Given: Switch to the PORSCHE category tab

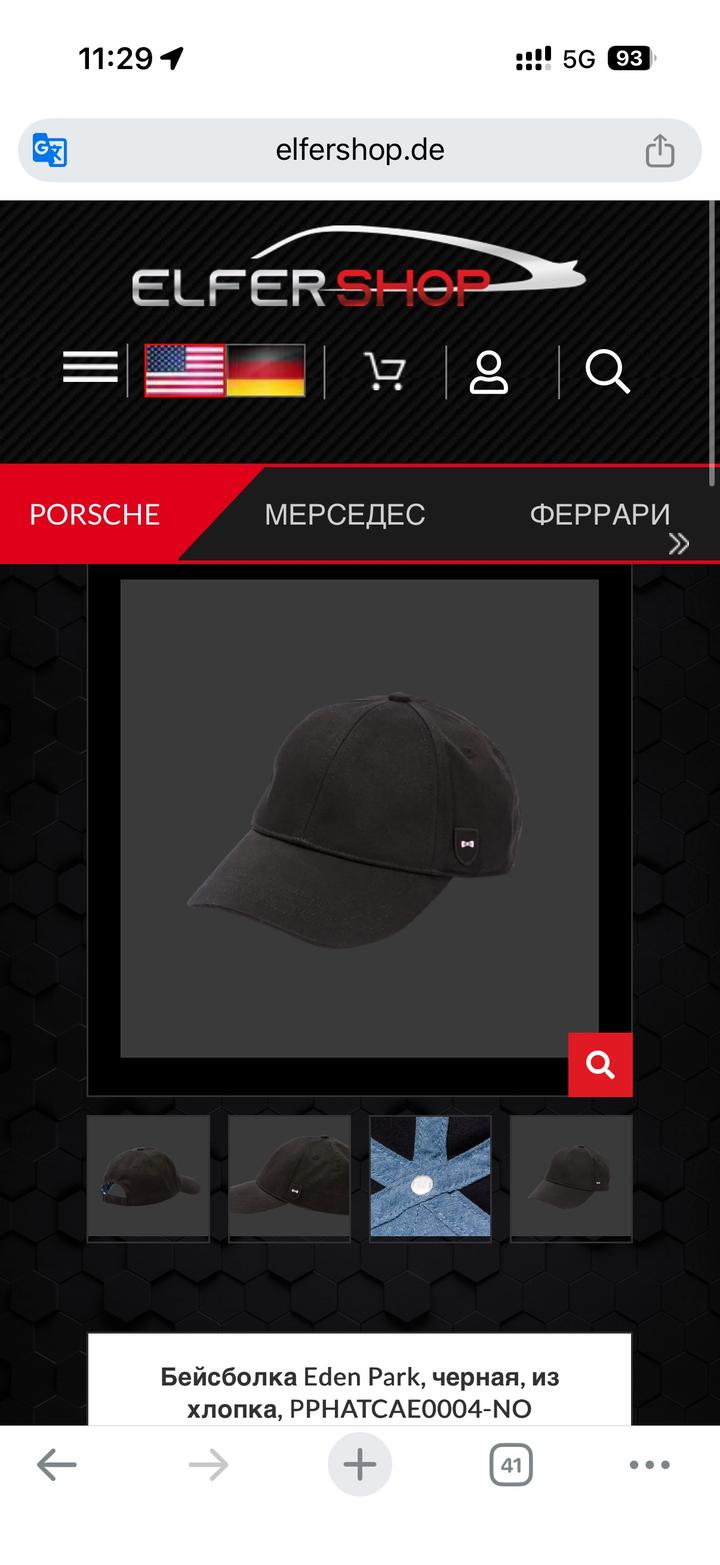Looking at the screenshot, I should (95, 514).
